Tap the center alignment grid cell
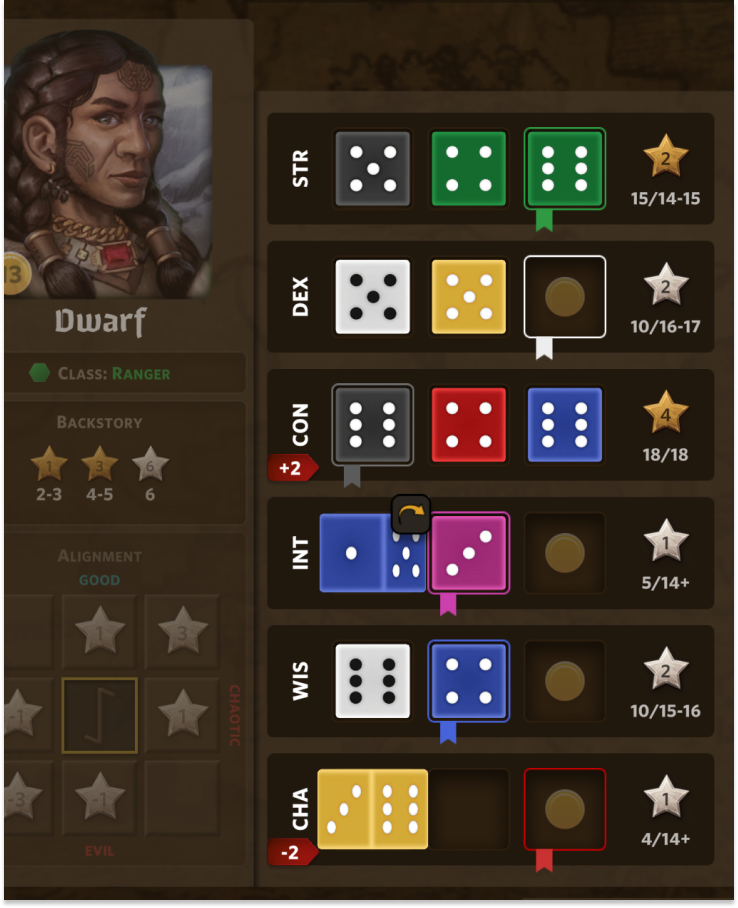738x908 pixels. [x=99, y=715]
